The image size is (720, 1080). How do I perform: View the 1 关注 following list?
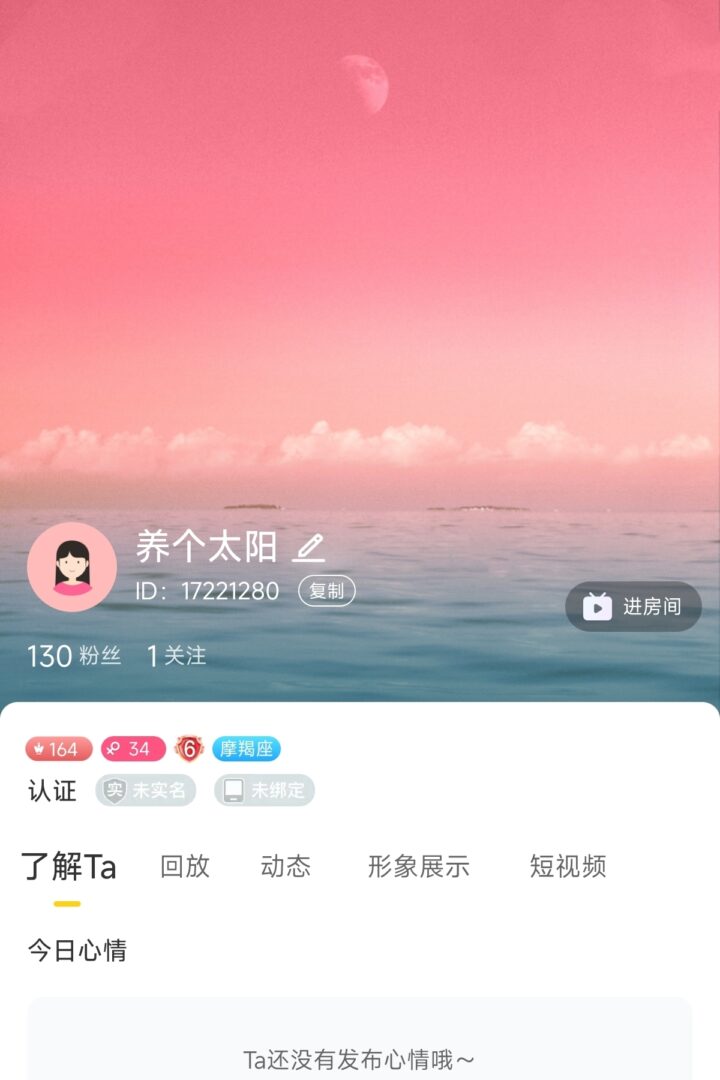176,656
